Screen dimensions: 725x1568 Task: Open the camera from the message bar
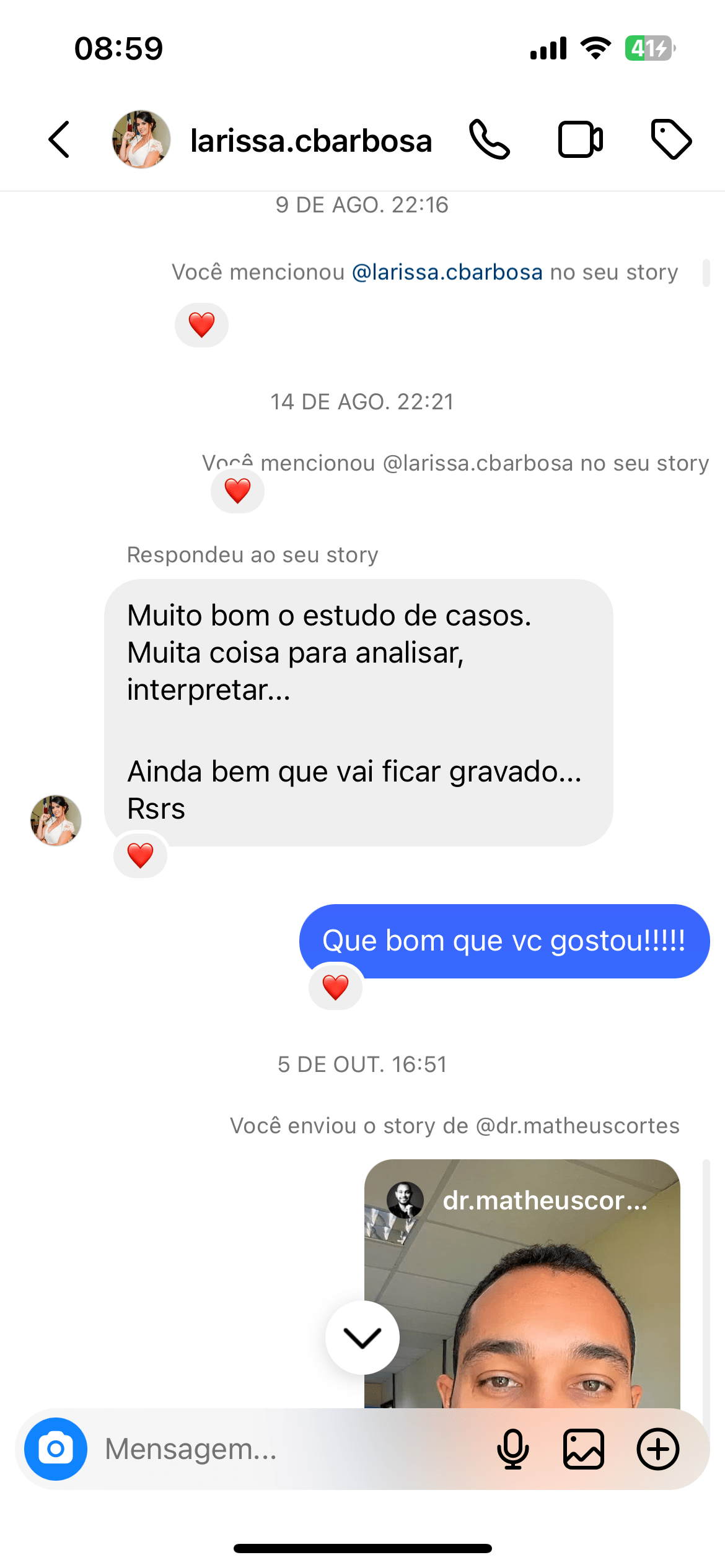(56, 1449)
